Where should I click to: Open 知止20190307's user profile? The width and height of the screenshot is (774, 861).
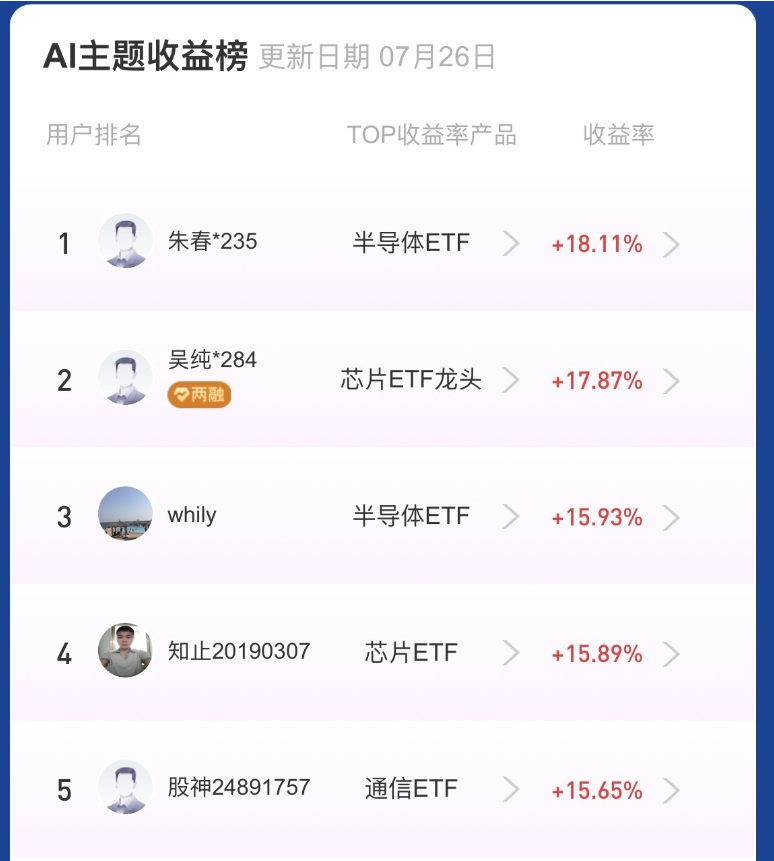tap(238, 651)
